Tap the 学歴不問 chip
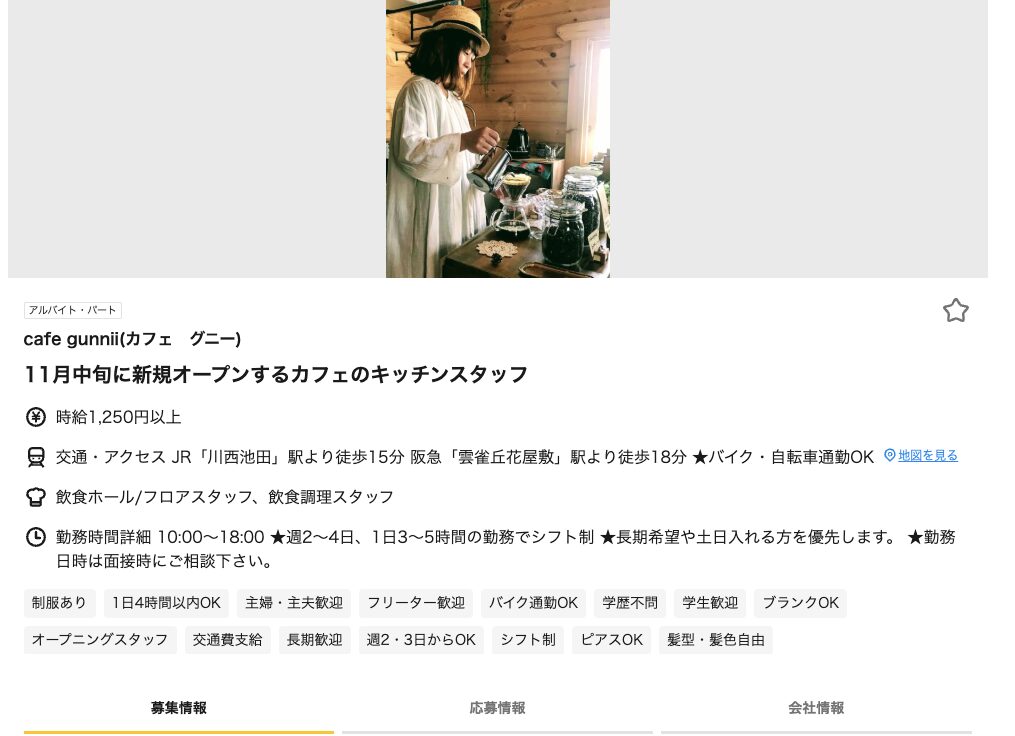The image size is (1015, 736). (x=630, y=603)
